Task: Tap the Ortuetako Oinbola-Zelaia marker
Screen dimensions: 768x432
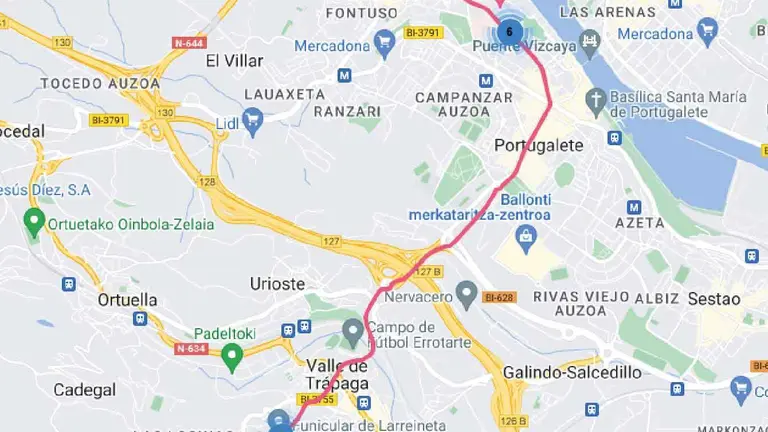Action: [34, 221]
